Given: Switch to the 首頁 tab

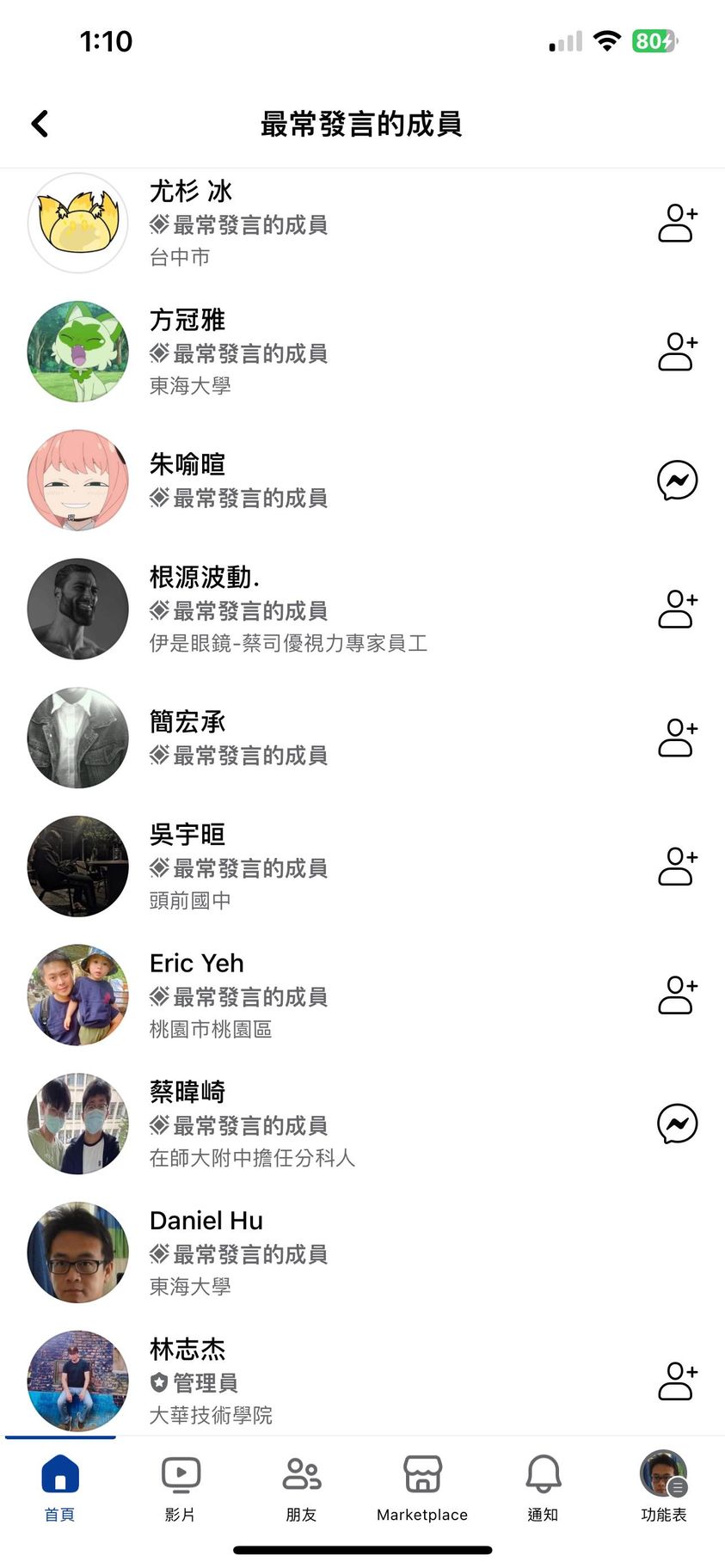Looking at the screenshot, I should point(60,1487).
